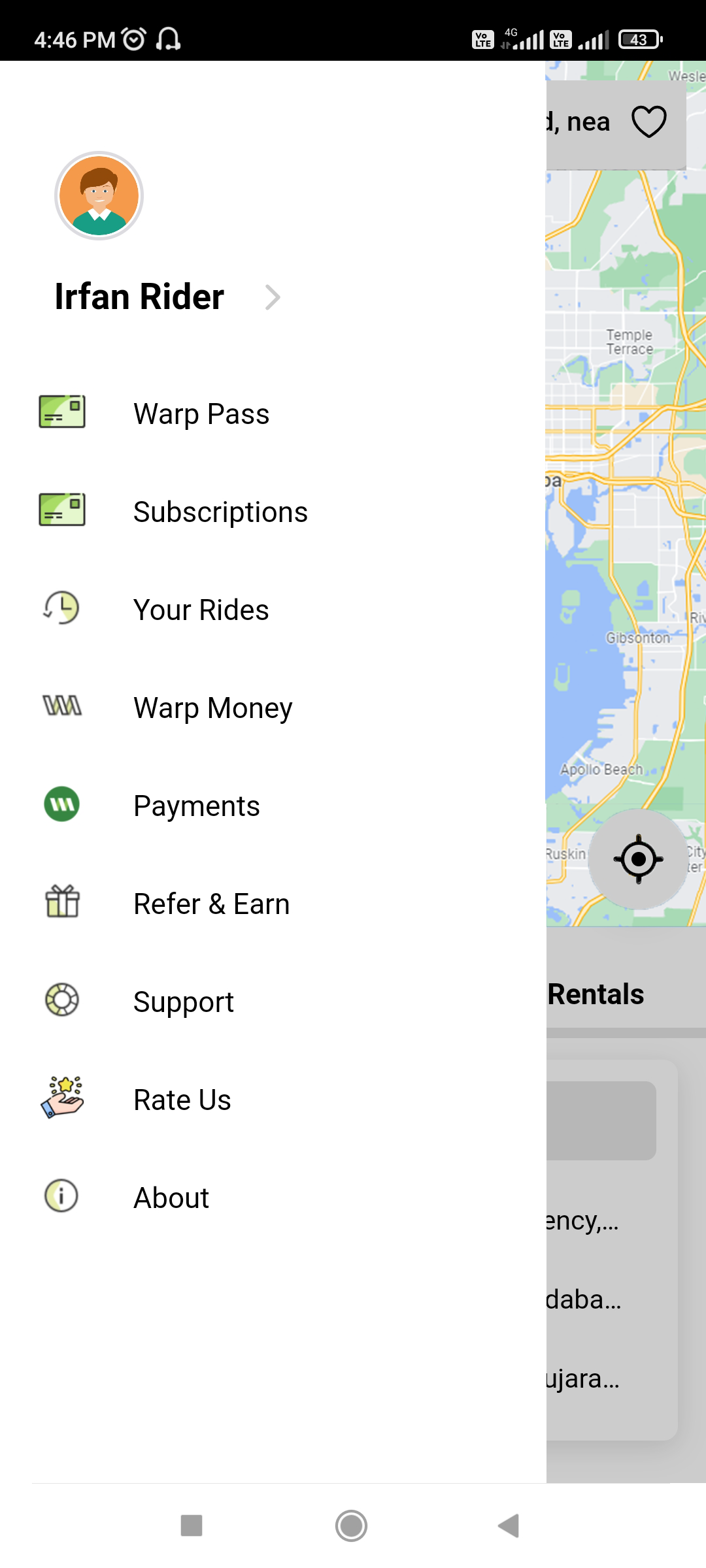Open the About page
Image resolution: width=706 pixels, height=1568 pixels.
click(171, 1198)
